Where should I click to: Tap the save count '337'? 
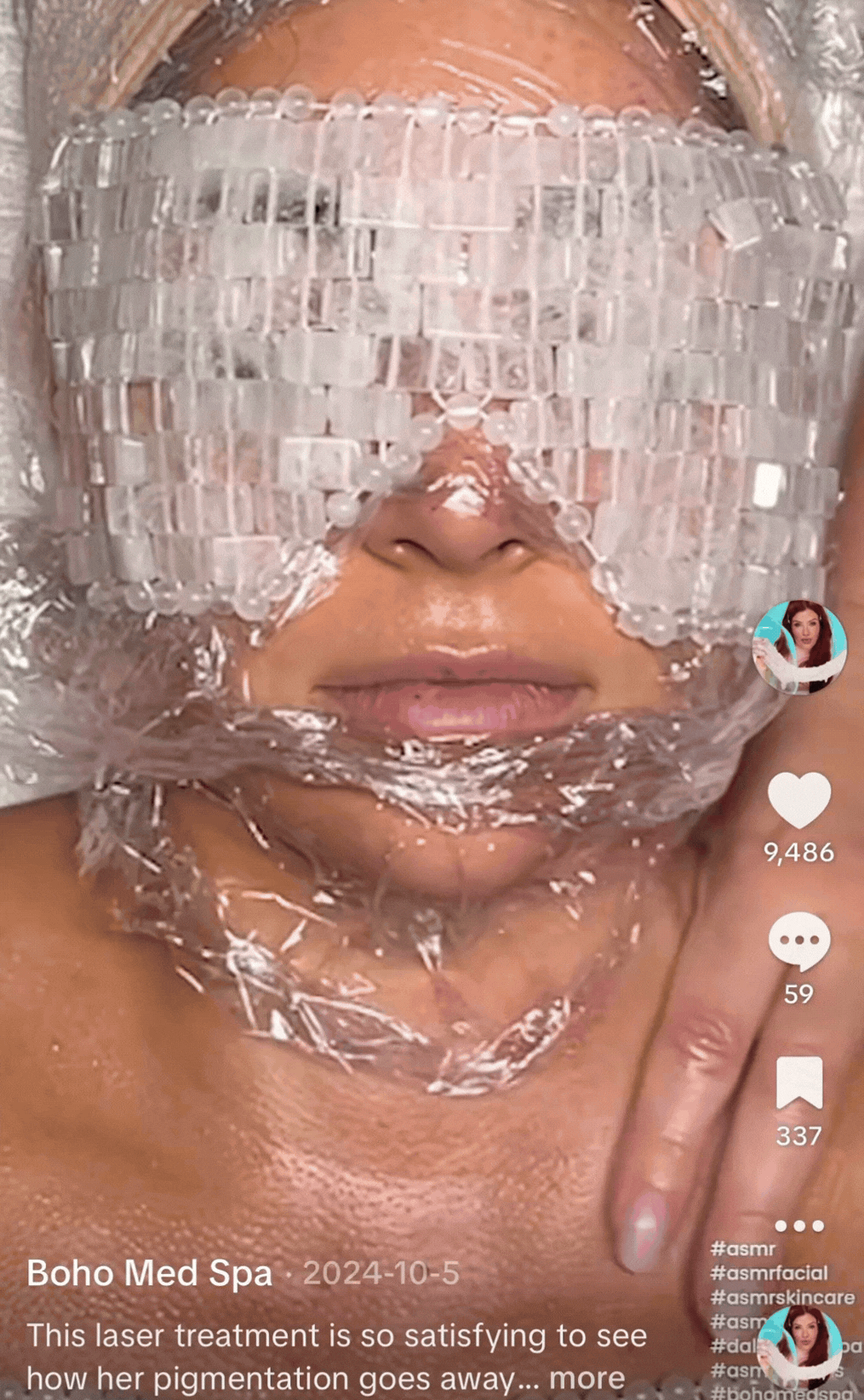801,1134
